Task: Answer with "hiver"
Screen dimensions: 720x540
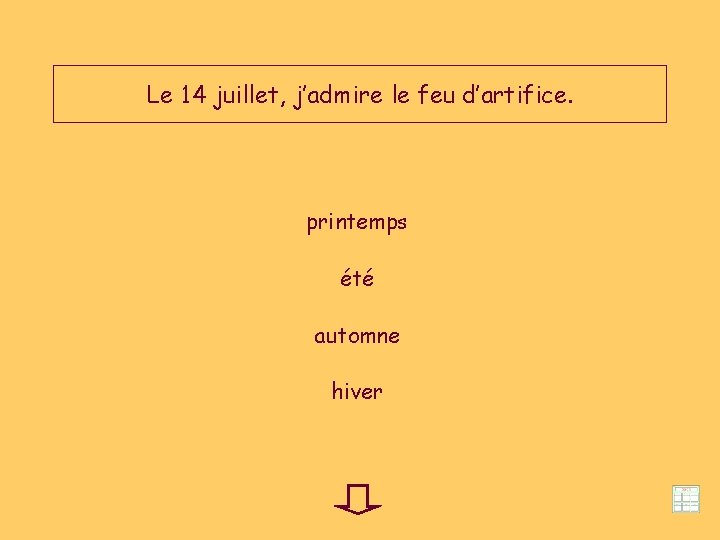Action: click(x=356, y=392)
